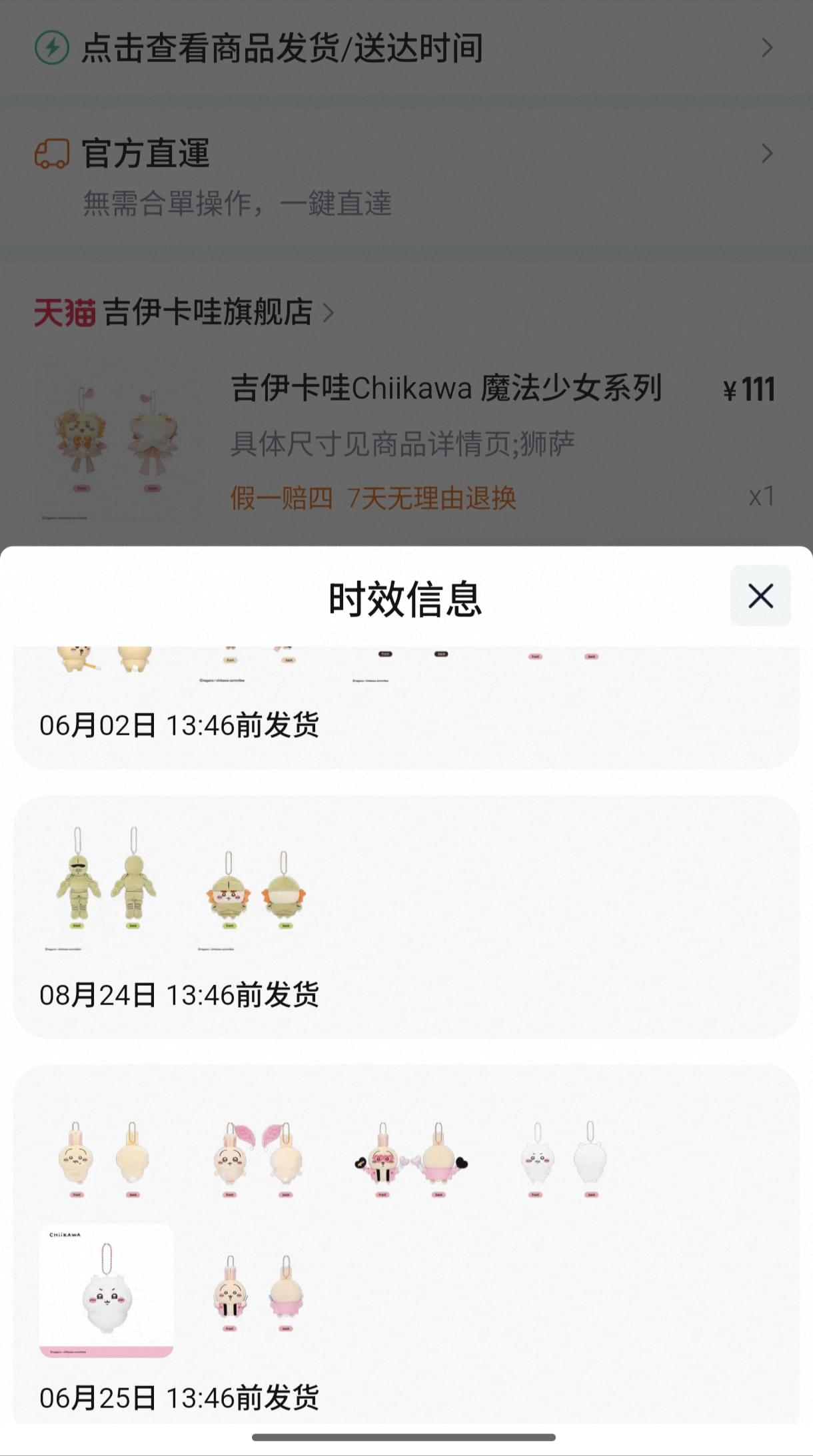Open the 官方直運 details chevron
Viewport: 813px width, 1456px height.
pos(768,151)
